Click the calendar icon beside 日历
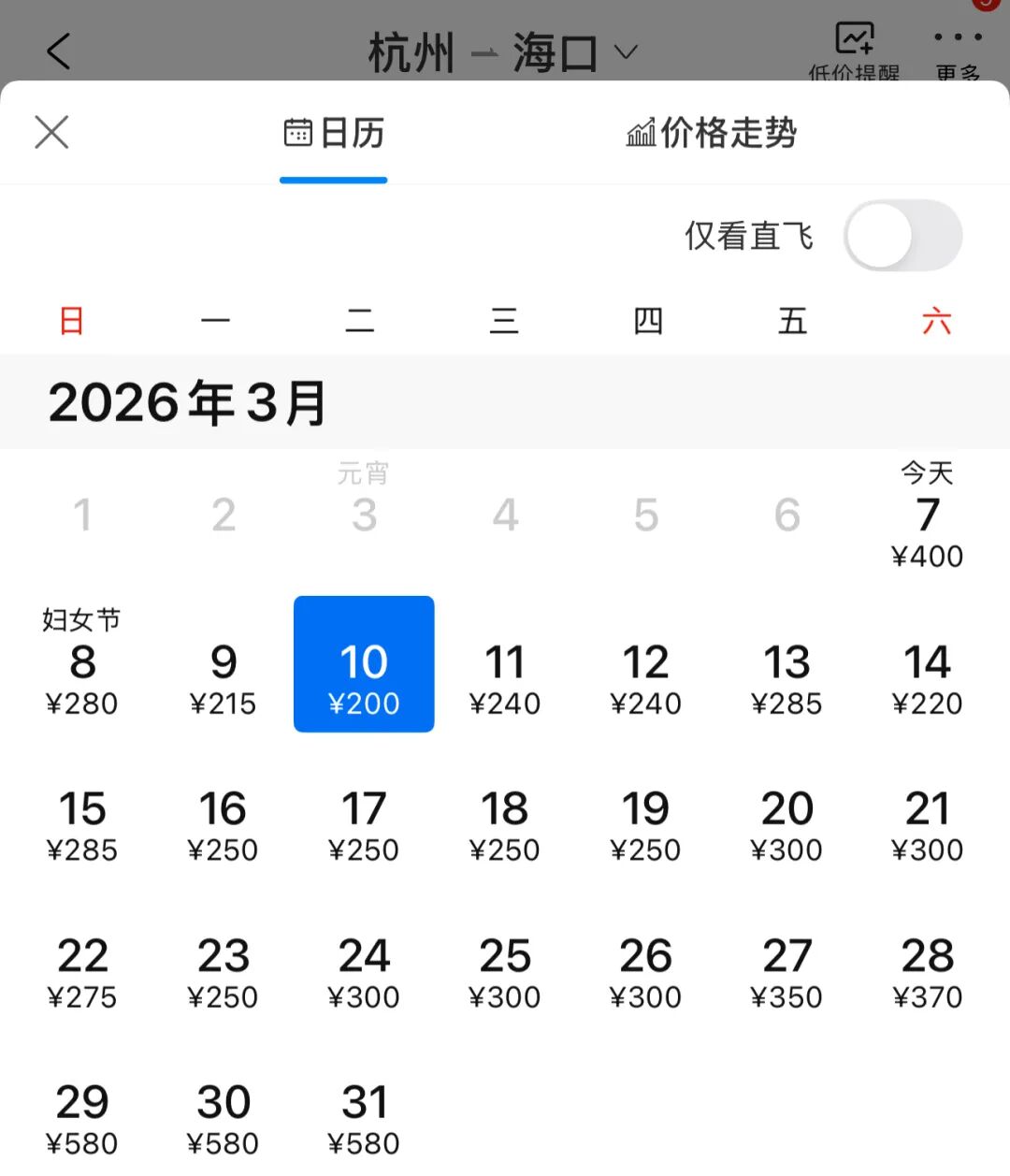Viewport: 1010px width, 1176px height. (x=299, y=133)
